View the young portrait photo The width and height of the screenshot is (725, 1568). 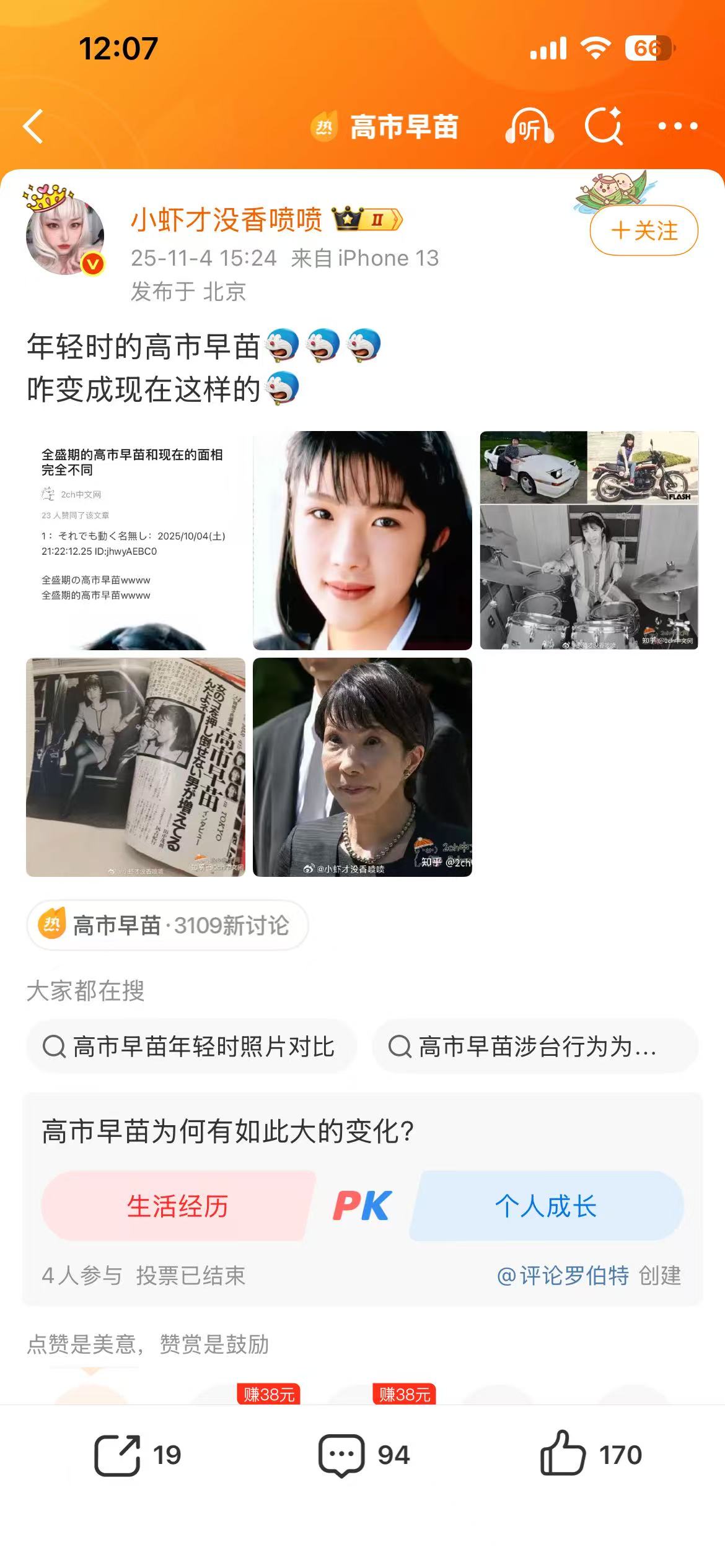click(362, 540)
